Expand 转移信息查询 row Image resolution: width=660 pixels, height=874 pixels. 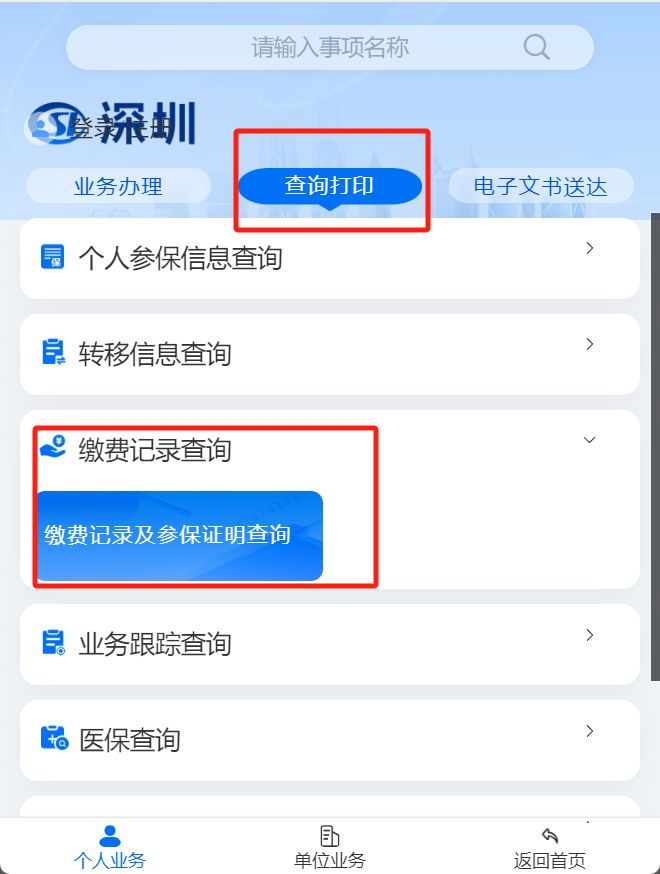pos(329,354)
